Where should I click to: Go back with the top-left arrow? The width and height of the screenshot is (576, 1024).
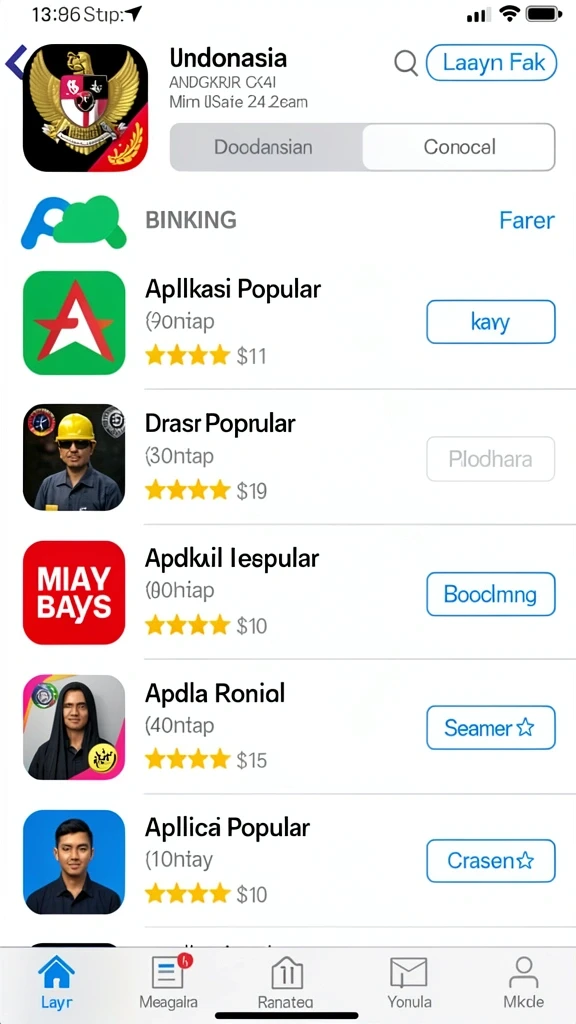coord(14,63)
